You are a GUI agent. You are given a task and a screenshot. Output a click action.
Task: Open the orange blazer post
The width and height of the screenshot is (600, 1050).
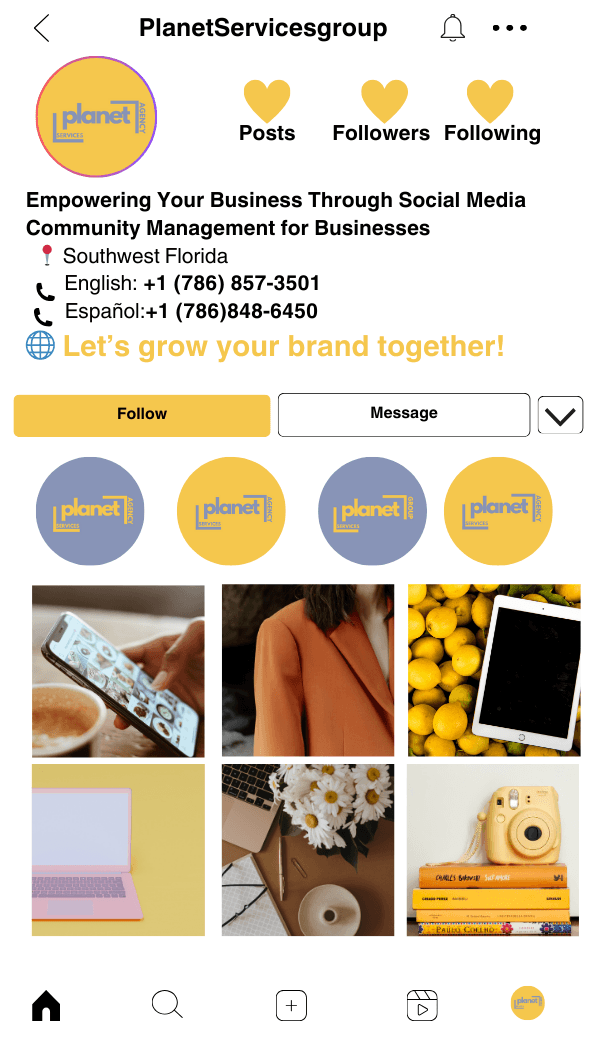[308, 671]
